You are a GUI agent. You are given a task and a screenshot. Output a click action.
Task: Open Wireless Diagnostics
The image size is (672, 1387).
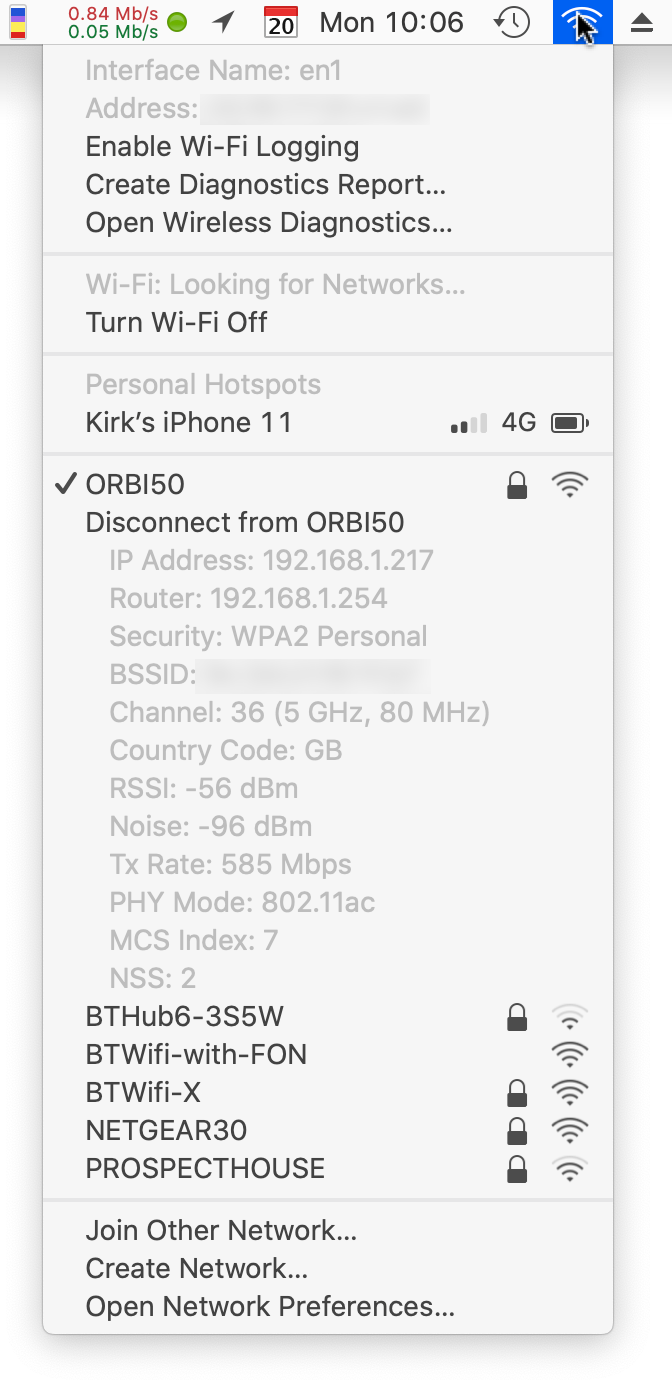[x=328, y=223]
